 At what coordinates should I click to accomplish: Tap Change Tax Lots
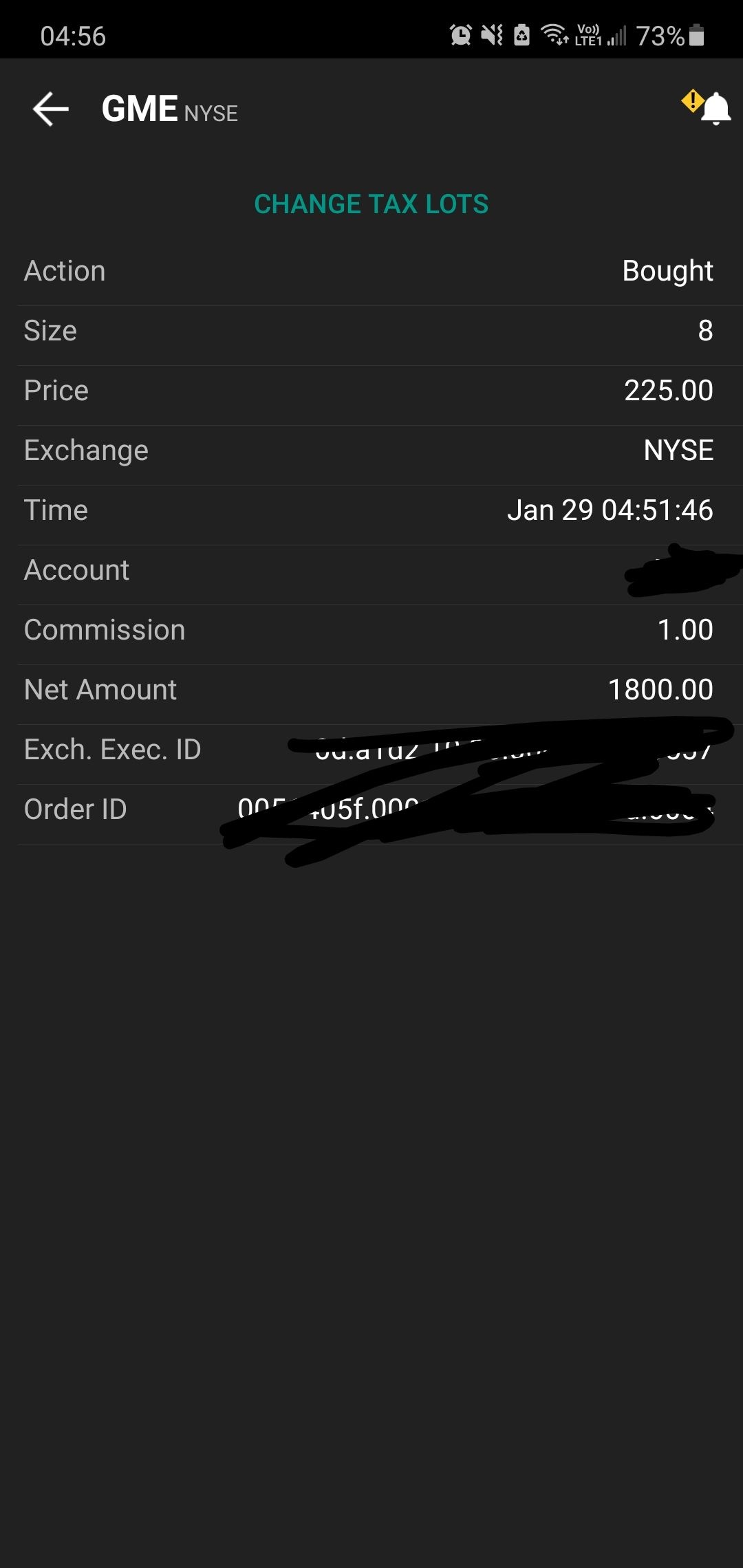click(x=371, y=204)
